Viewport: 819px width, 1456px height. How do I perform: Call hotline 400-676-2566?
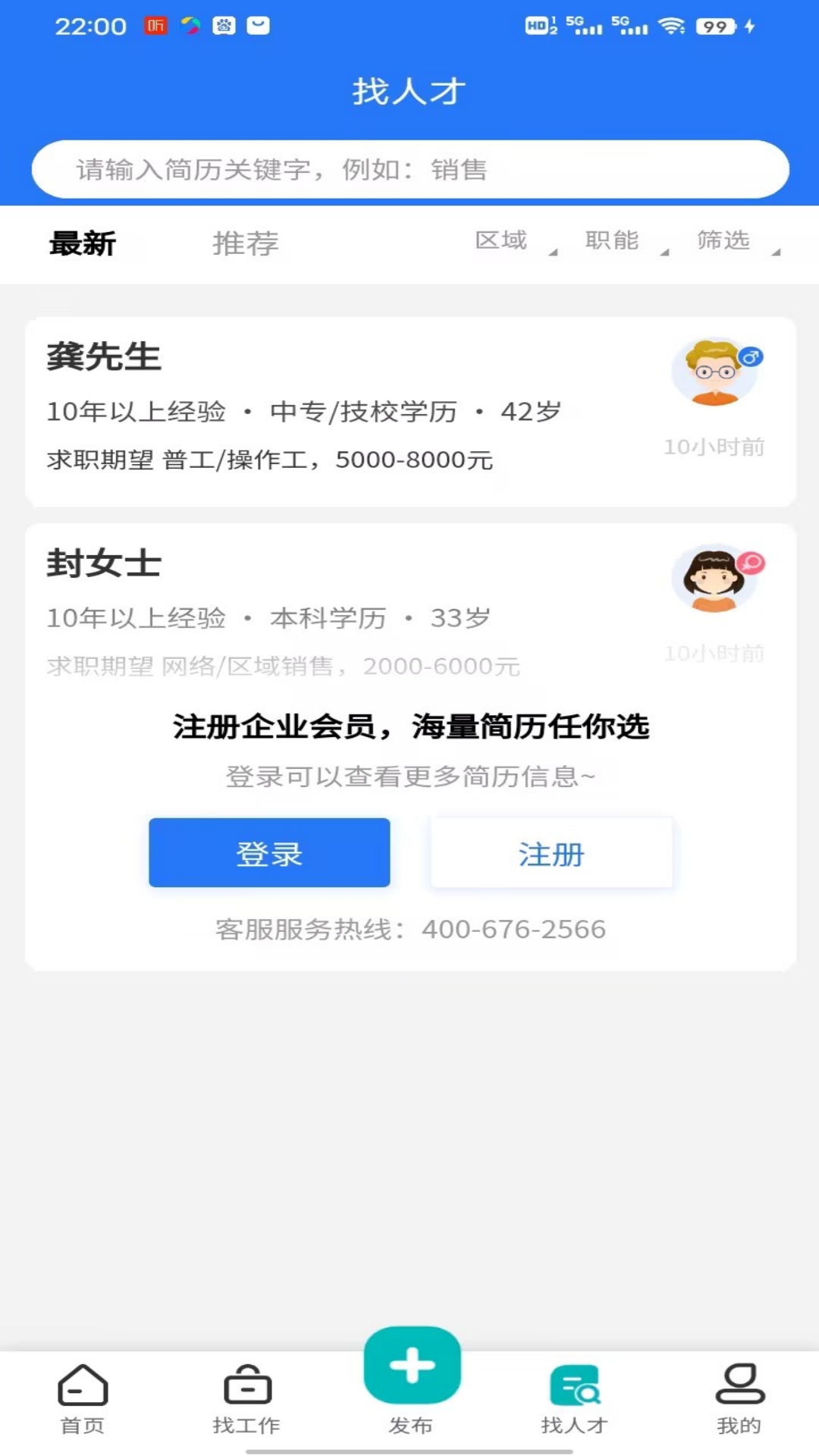pyautogui.click(x=514, y=928)
